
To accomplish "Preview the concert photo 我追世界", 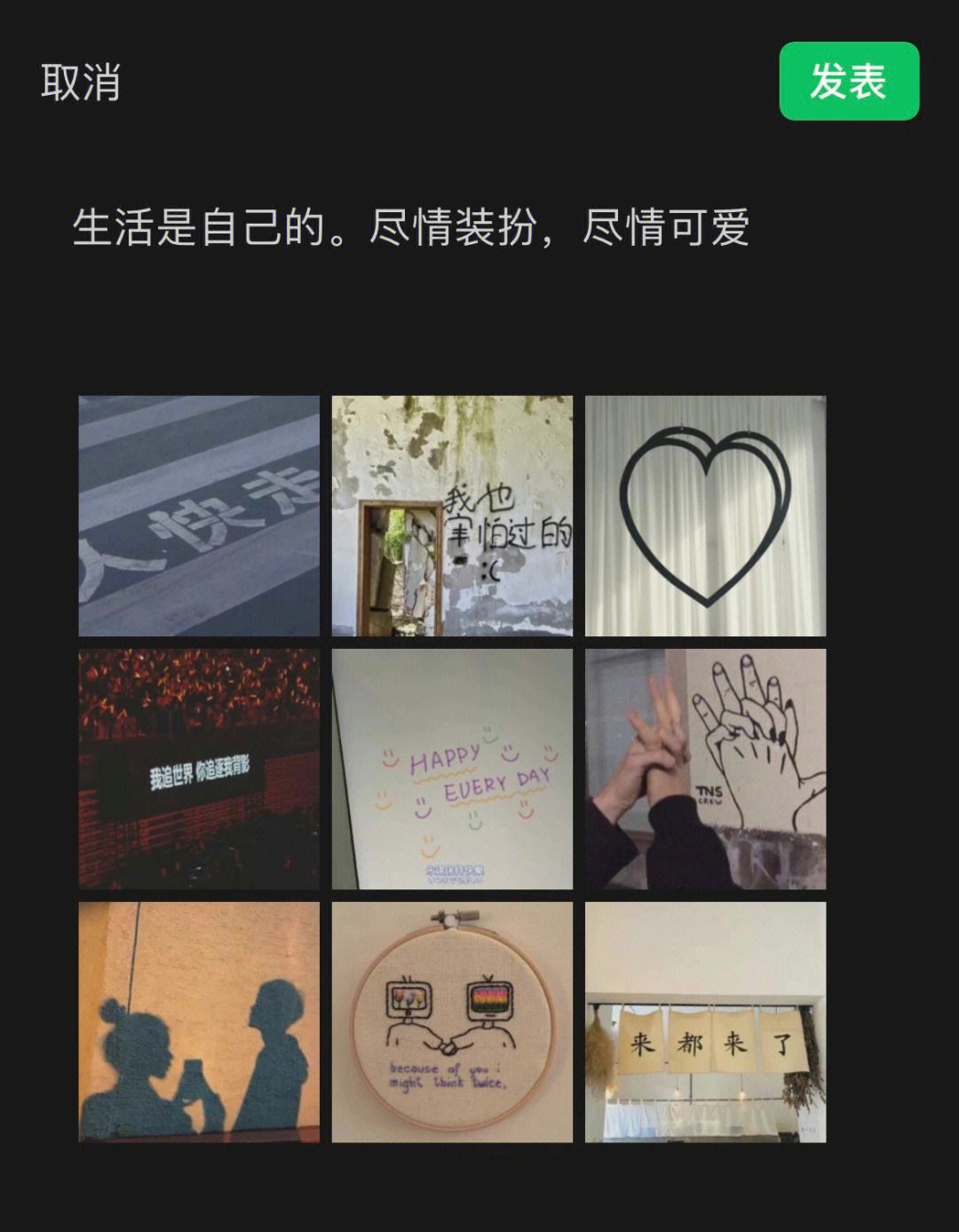I will tap(199, 769).
